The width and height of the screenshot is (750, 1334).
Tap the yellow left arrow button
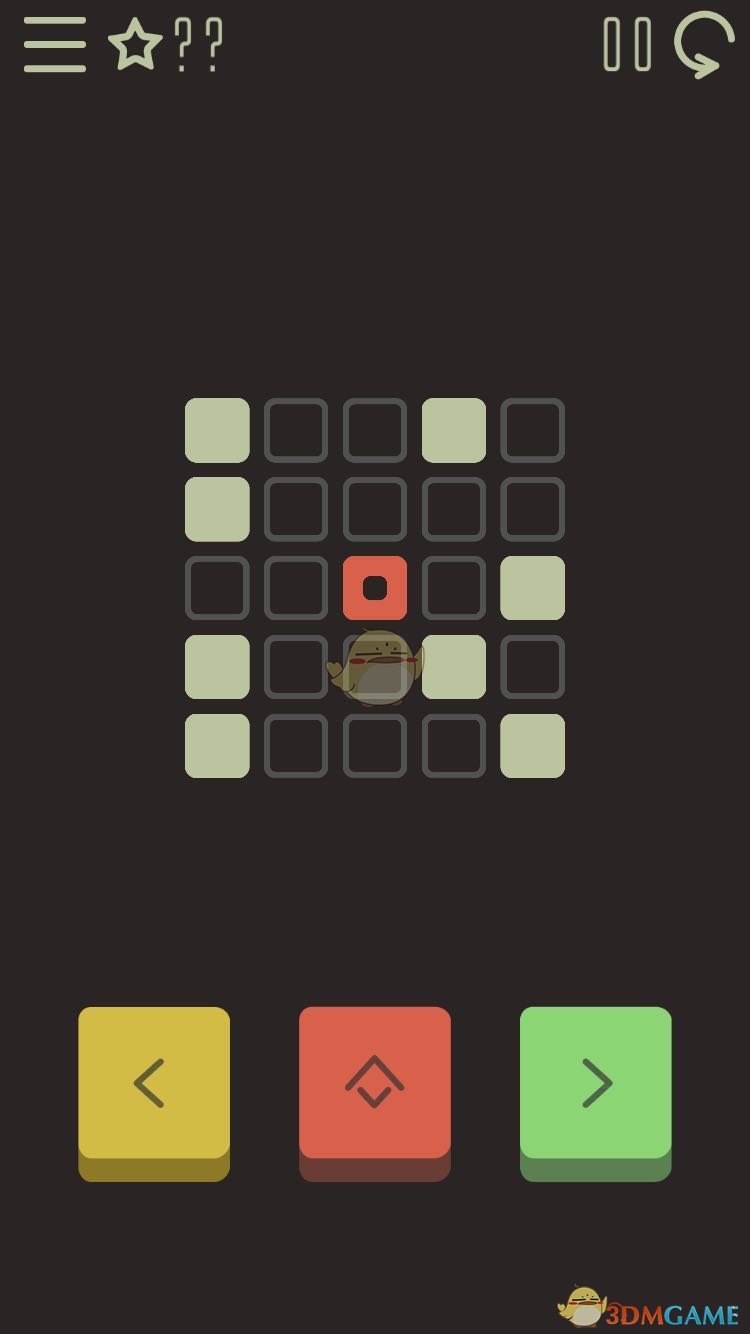[x=154, y=1084]
